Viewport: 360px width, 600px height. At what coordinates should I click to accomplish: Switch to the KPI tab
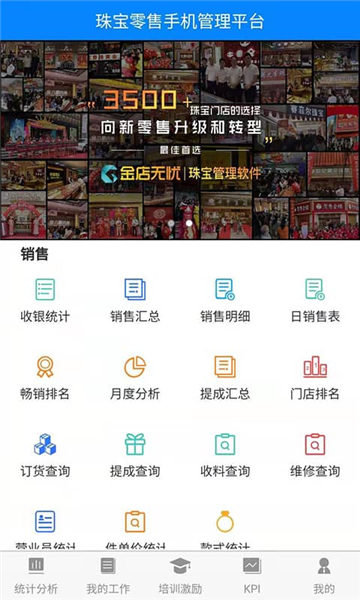(252, 575)
